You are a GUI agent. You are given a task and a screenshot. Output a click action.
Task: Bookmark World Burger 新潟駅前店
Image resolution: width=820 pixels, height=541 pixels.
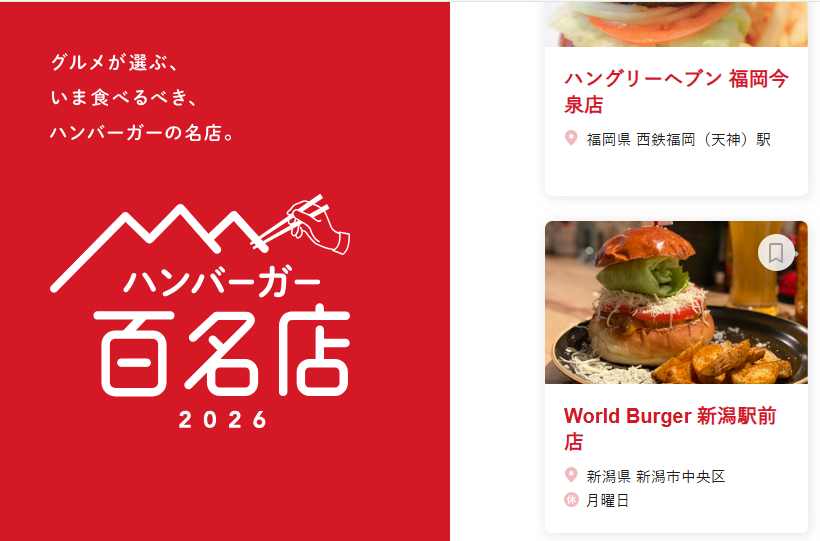pyautogui.click(x=776, y=253)
